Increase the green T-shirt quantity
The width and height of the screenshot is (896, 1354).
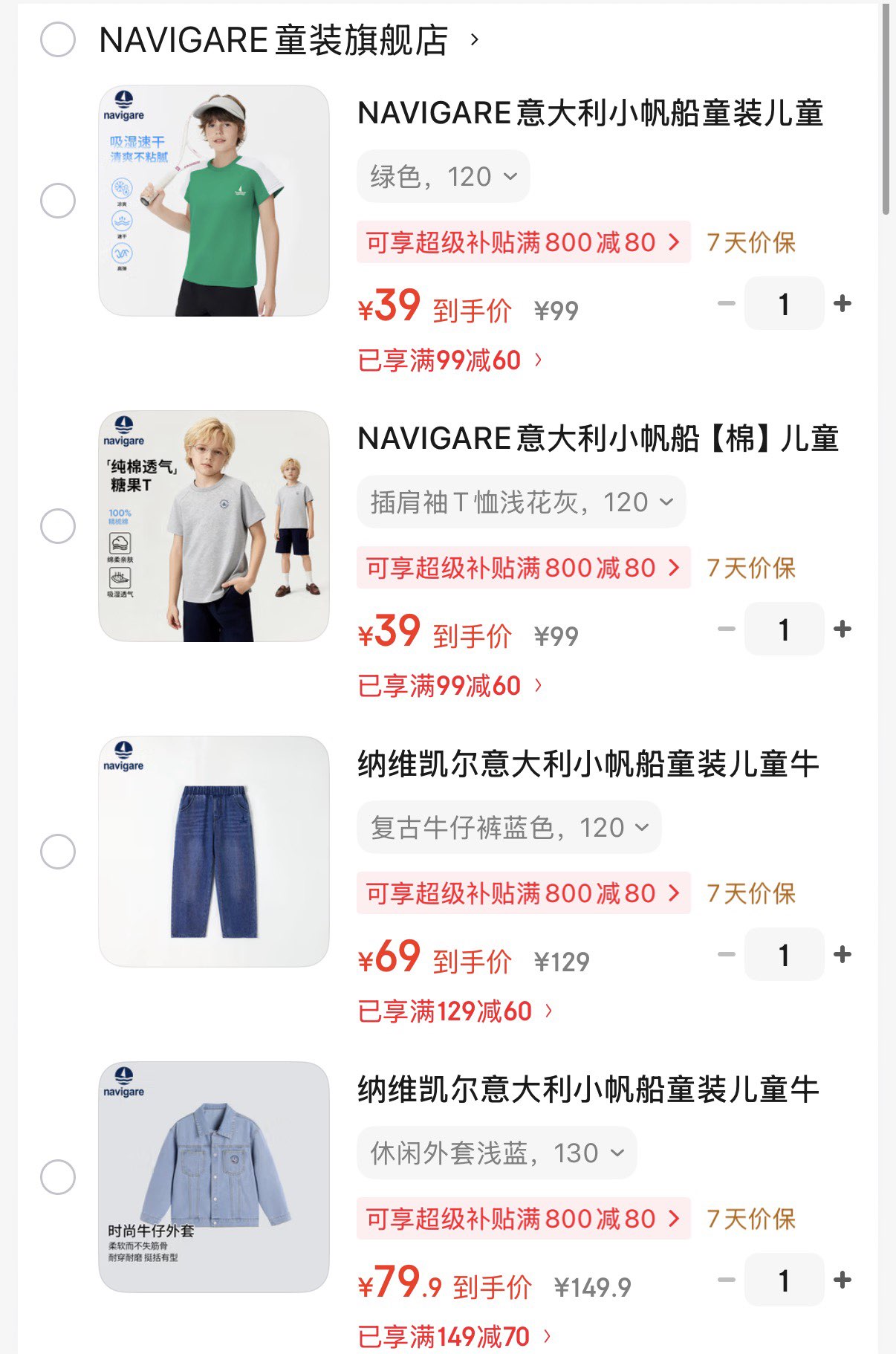[x=842, y=303]
